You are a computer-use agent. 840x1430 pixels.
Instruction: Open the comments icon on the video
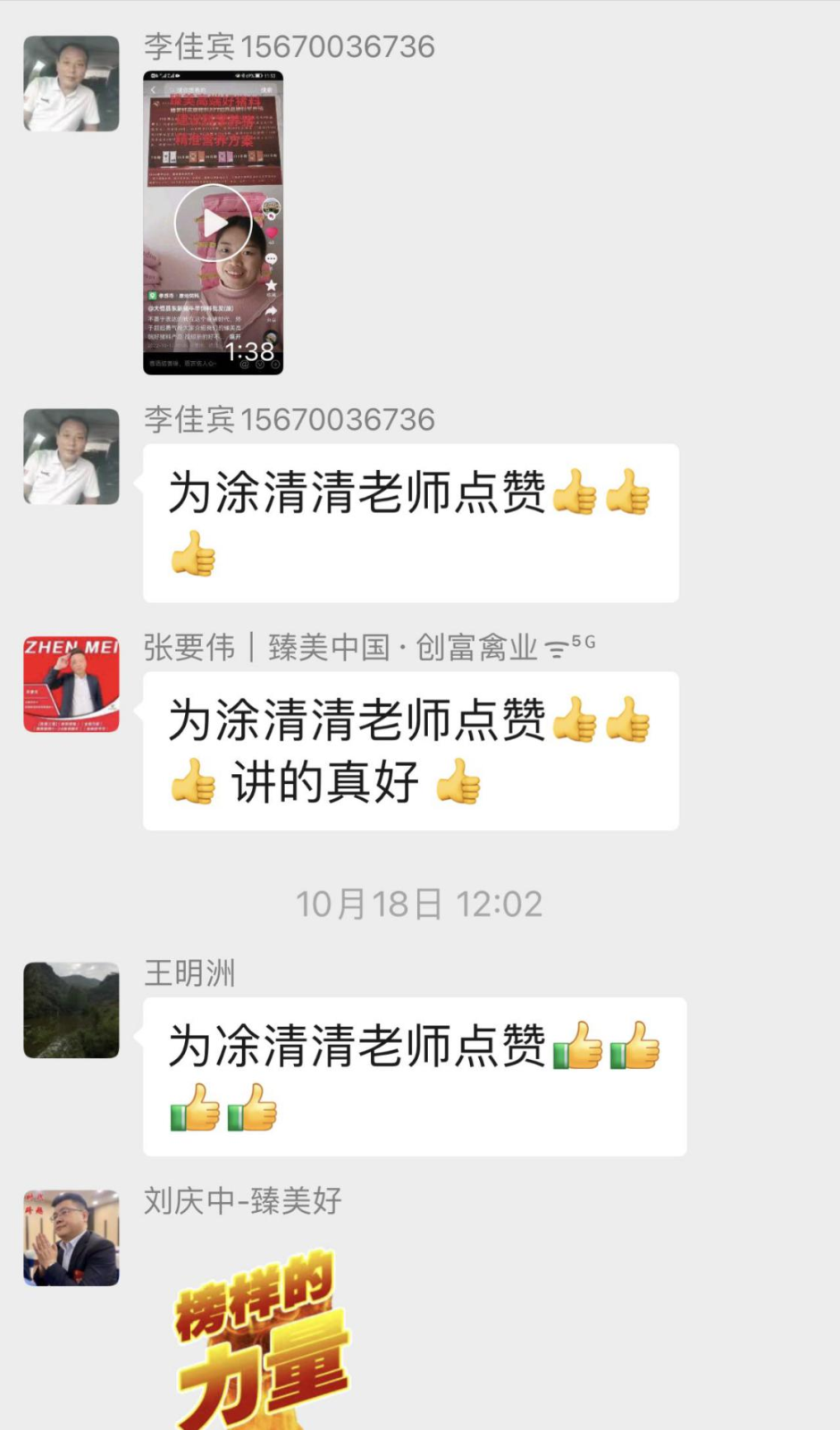pyautogui.click(x=272, y=258)
